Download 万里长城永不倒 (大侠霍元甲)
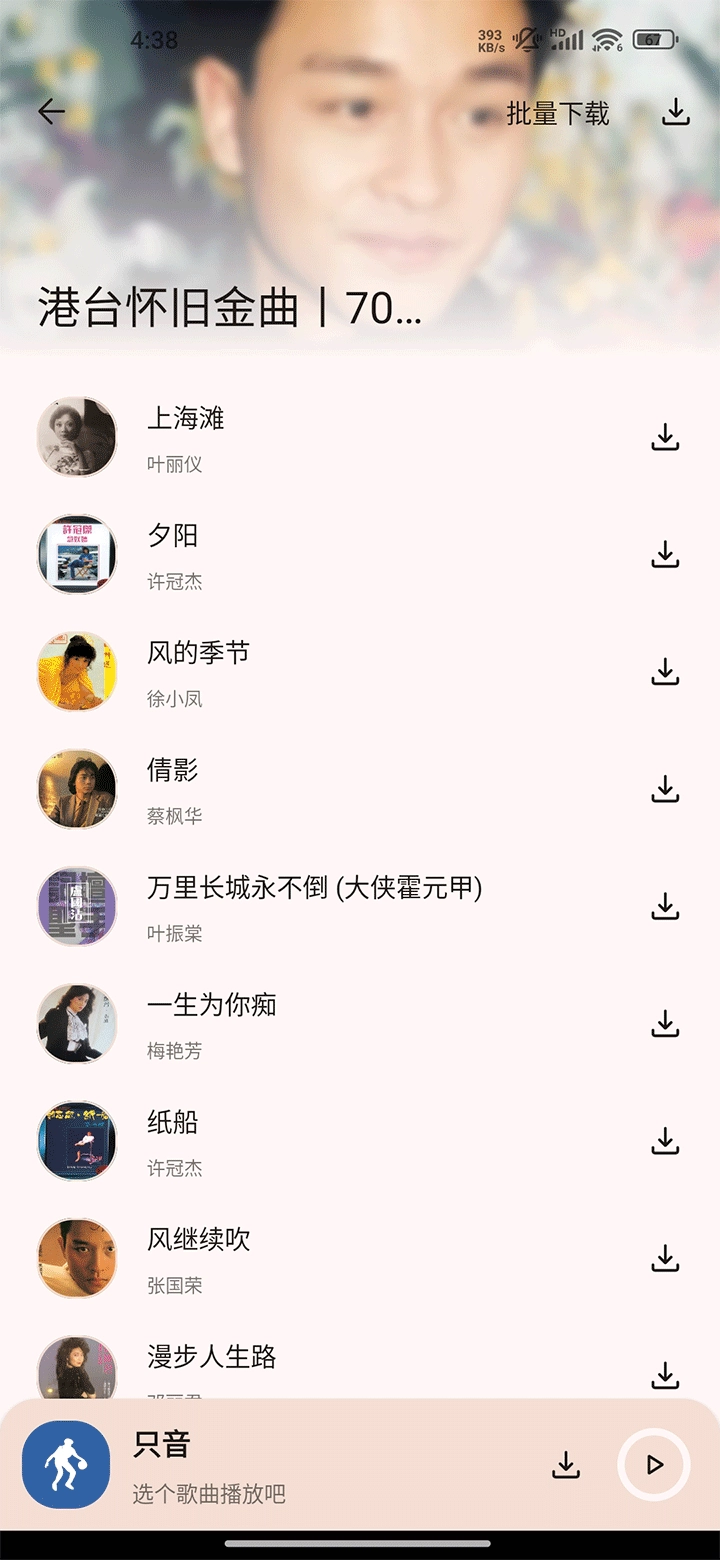The height and width of the screenshot is (1560, 720). click(x=664, y=906)
